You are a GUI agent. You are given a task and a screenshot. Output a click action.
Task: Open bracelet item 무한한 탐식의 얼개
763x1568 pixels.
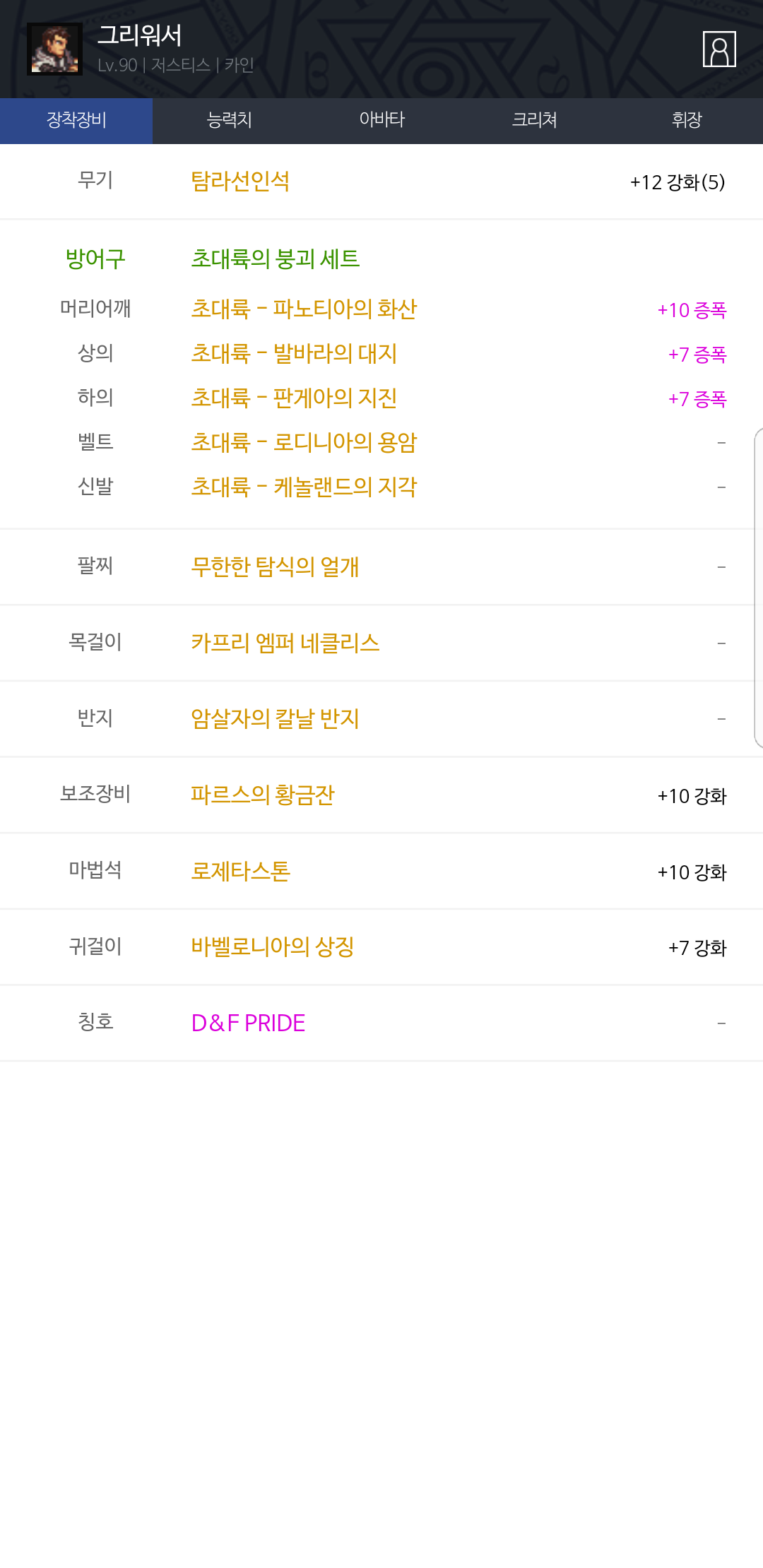tap(275, 567)
